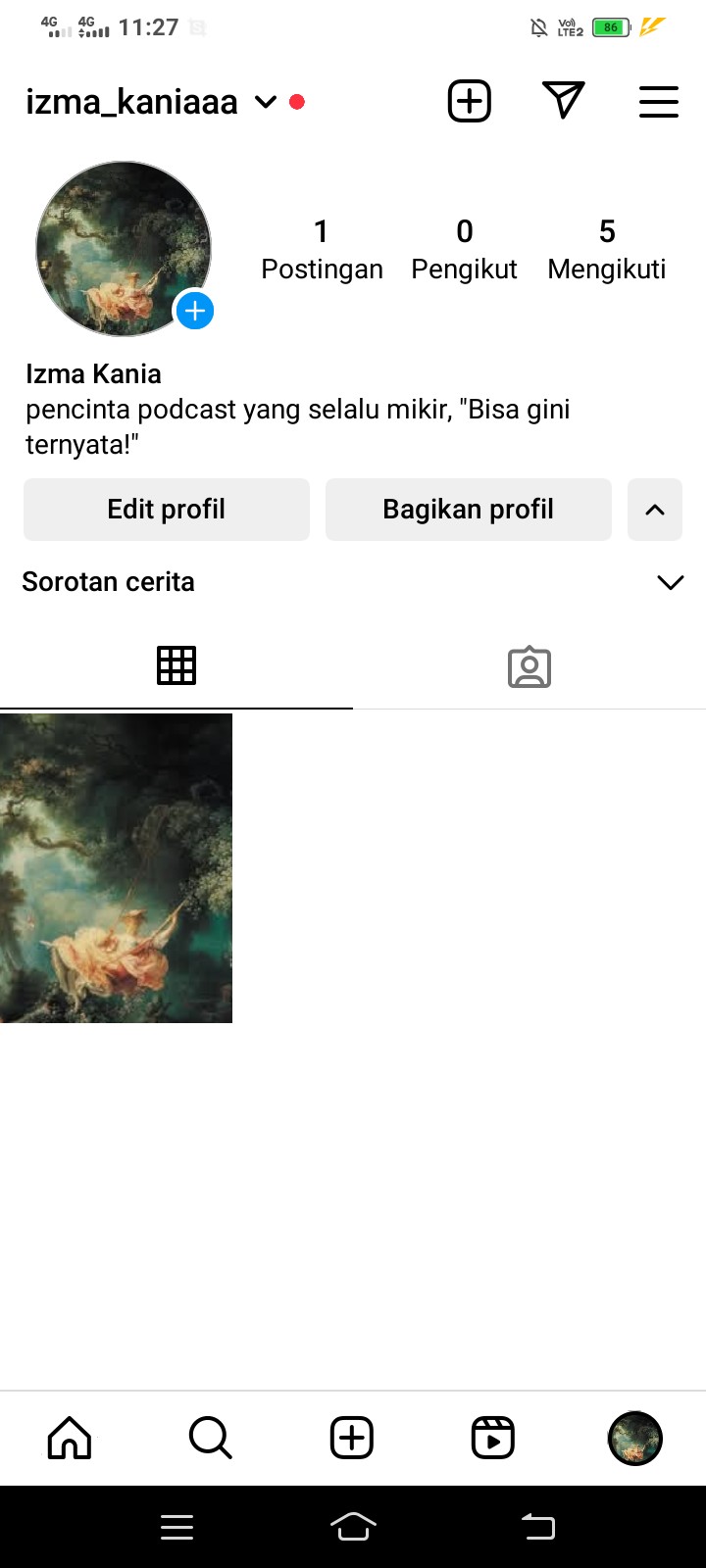Go to the Home feed tab

(70, 1438)
